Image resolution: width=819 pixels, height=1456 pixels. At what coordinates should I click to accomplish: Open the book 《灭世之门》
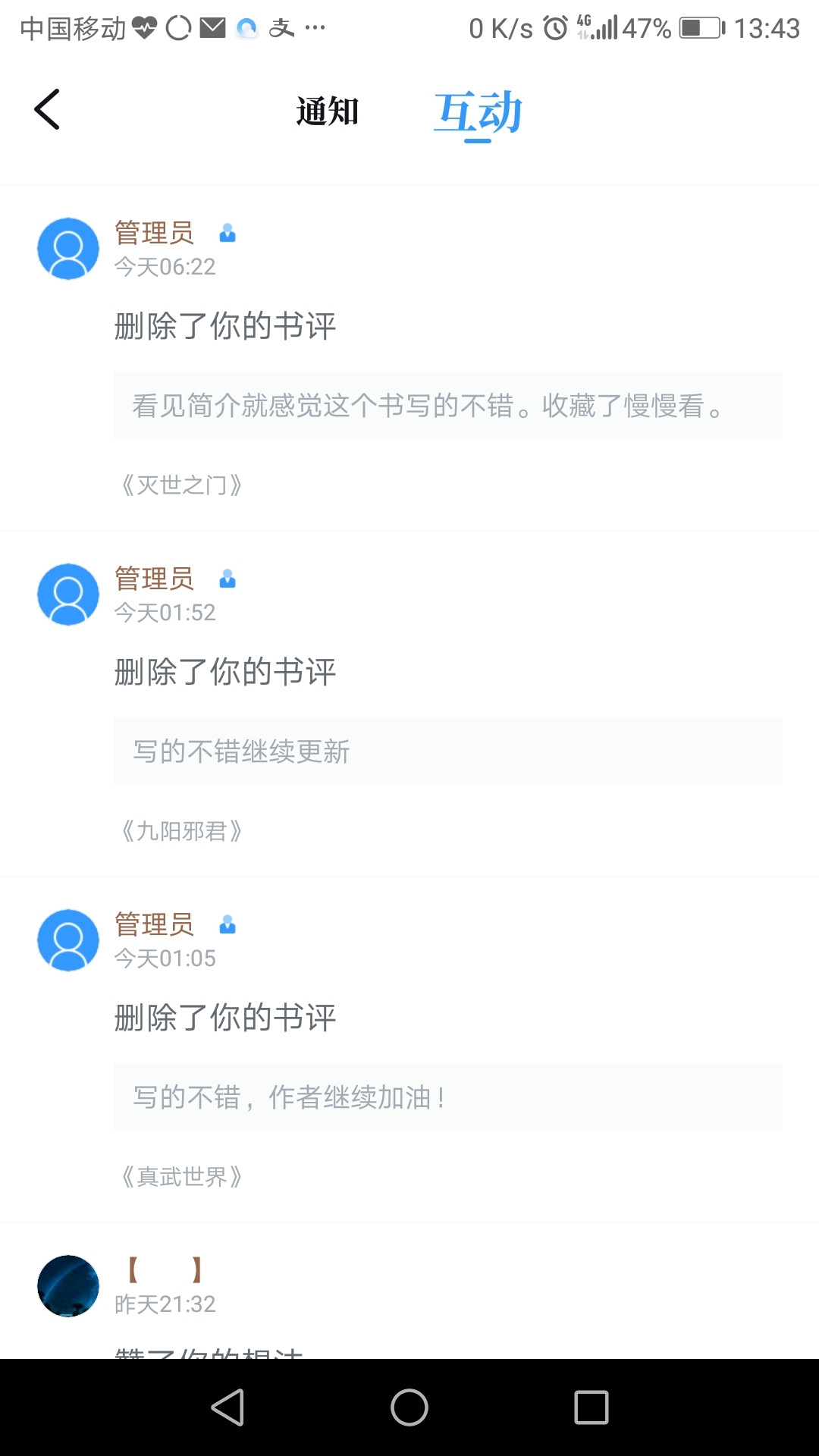tap(182, 485)
